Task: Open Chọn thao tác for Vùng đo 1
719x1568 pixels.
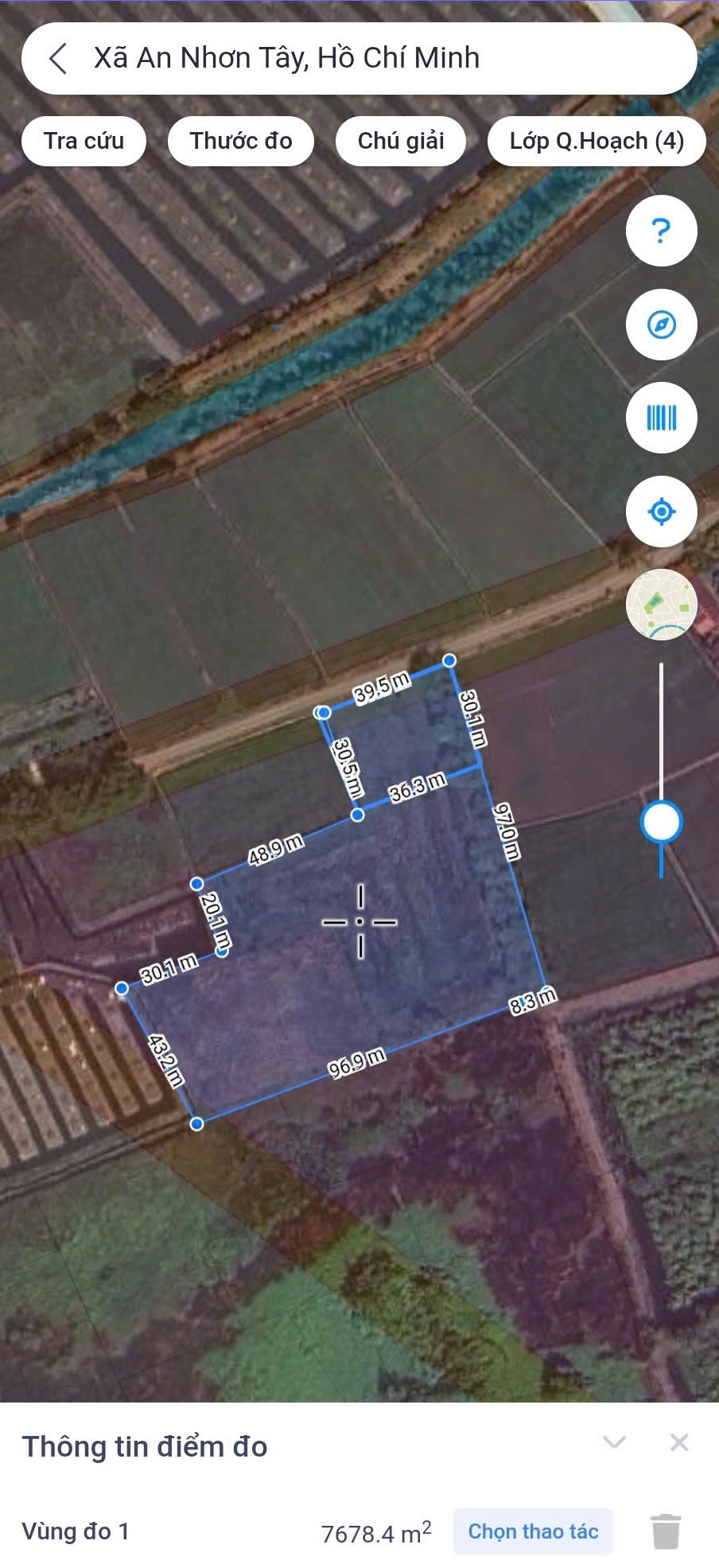Action: click(x=532, y=1531)
